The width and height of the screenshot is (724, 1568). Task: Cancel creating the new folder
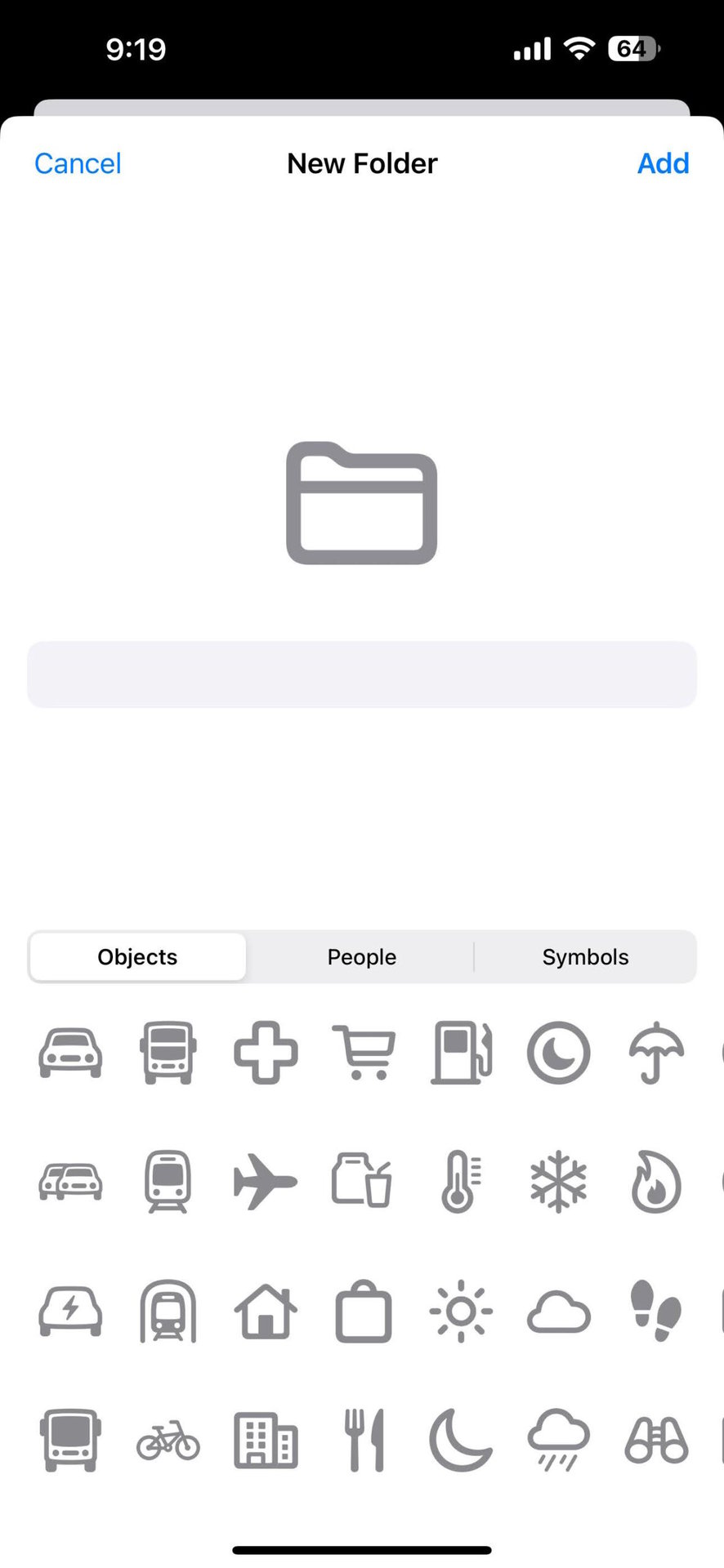click(x=78, y=163)
